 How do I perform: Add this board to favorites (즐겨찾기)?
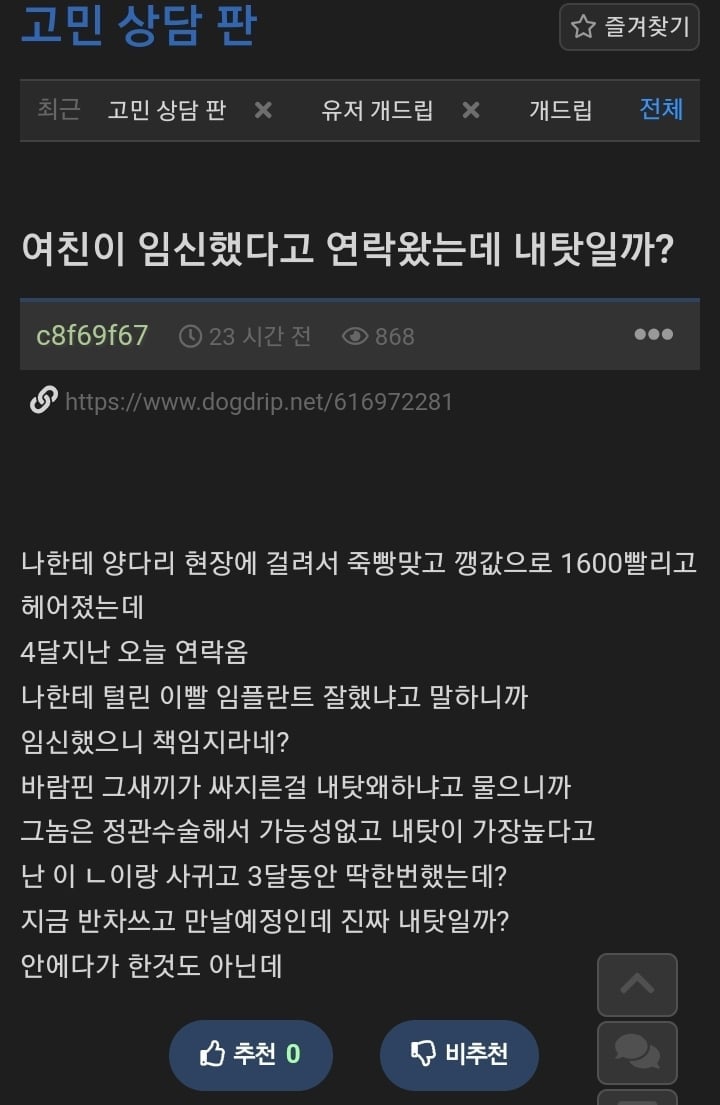pyautogui.click(x=629, y=27)
